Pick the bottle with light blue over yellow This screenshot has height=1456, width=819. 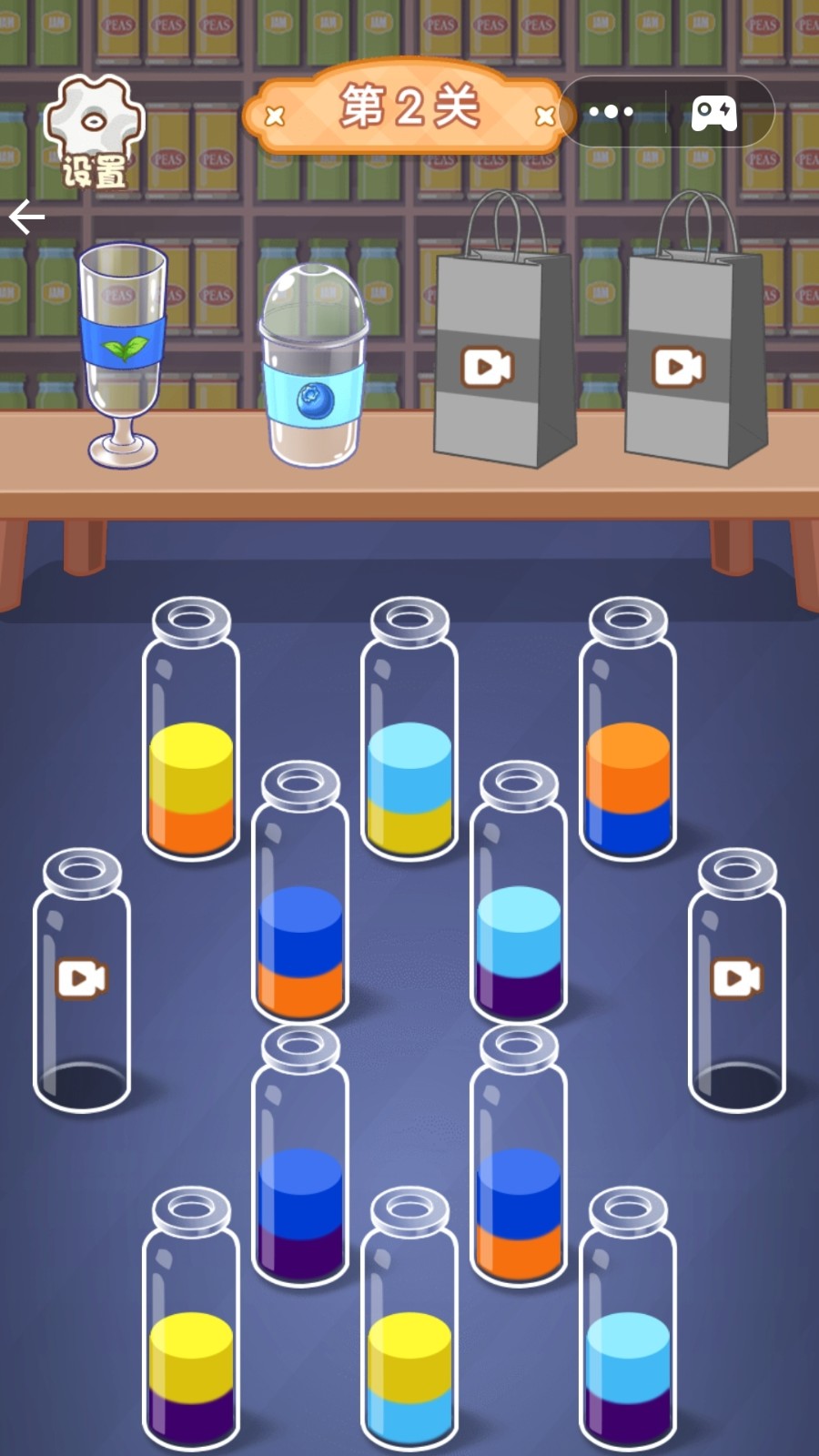click(x=409, y=746)
